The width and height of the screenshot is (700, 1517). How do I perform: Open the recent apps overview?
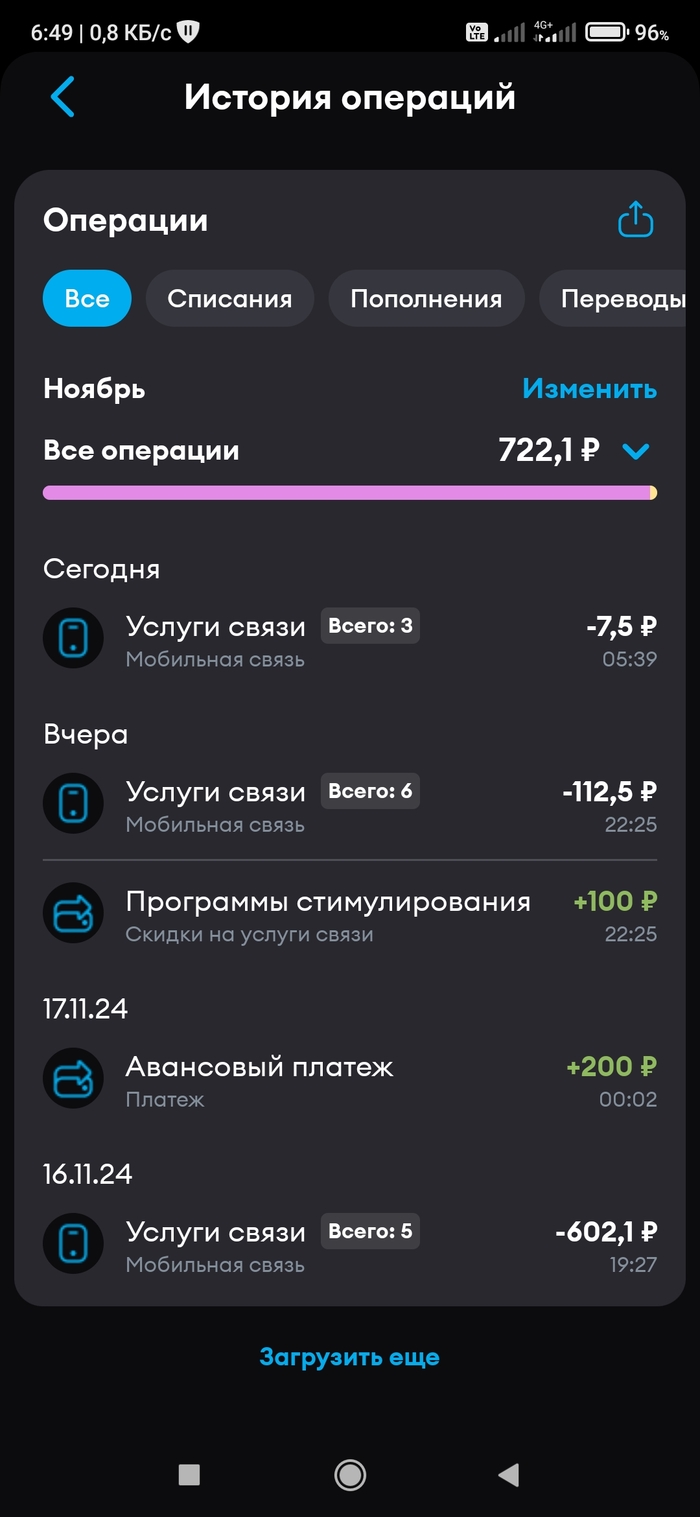point(189,1474)
